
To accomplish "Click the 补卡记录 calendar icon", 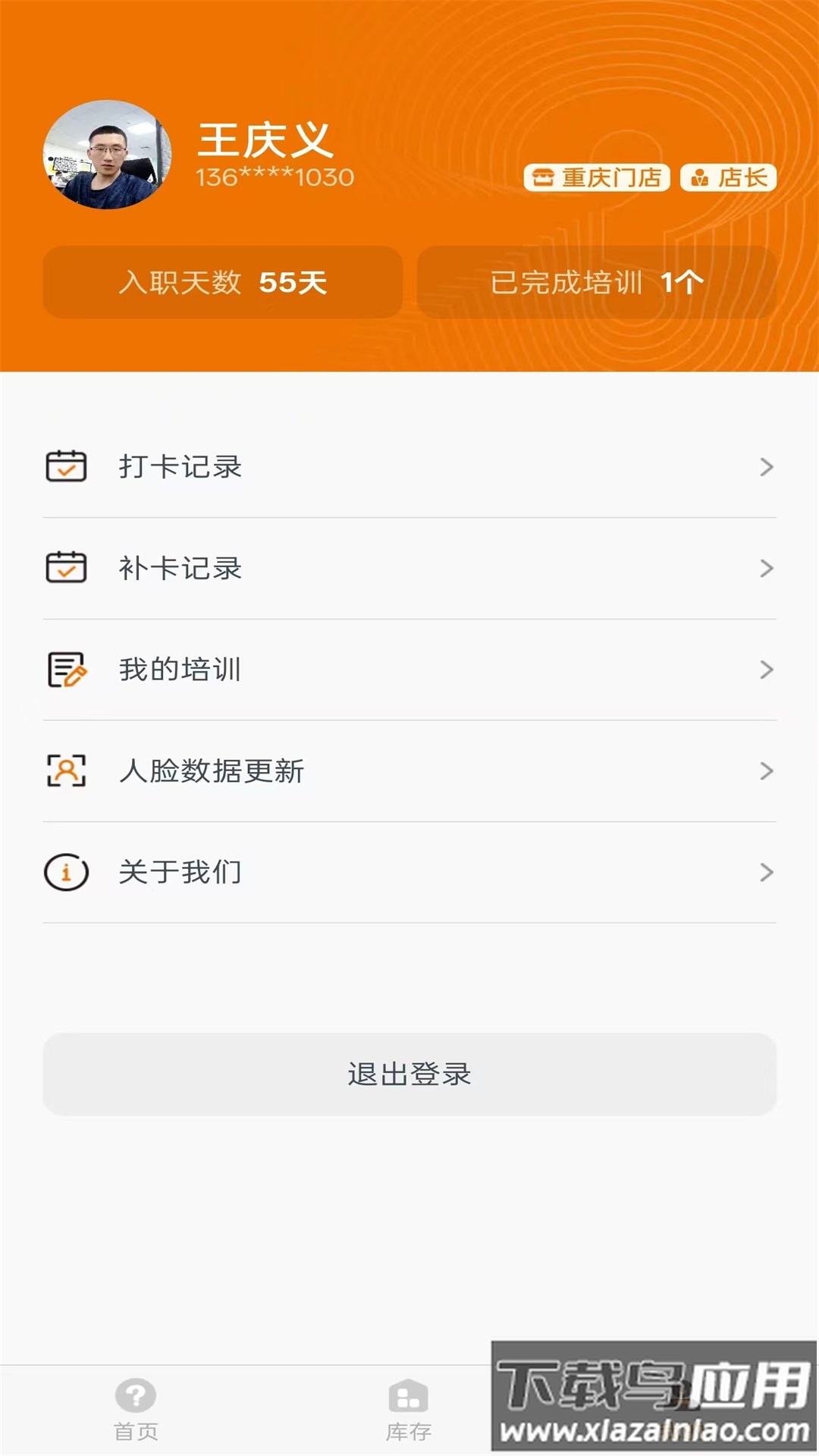I will point(67,568).
